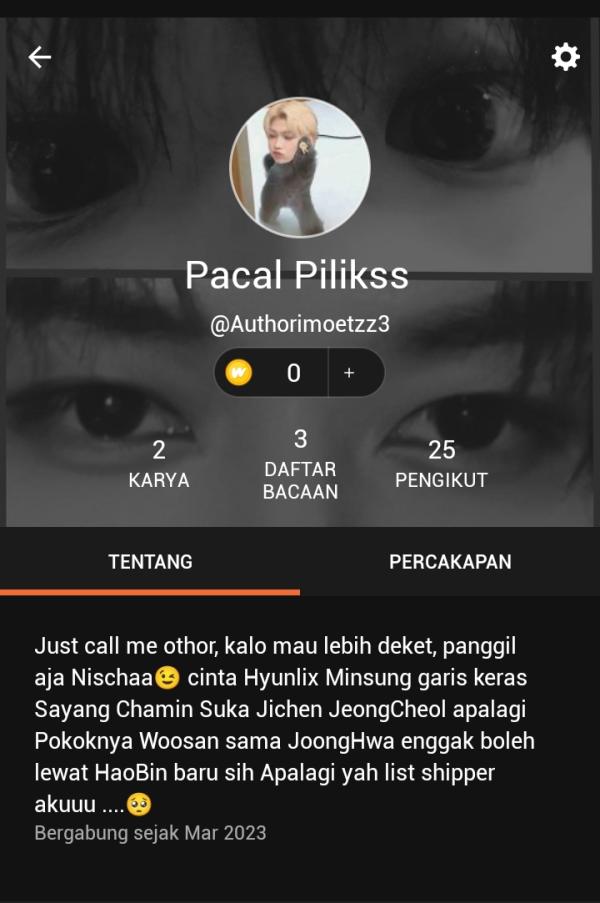600x903 pixels.
Task: Switch to the Percakapan tab
Action: click(x=450, y=562)
